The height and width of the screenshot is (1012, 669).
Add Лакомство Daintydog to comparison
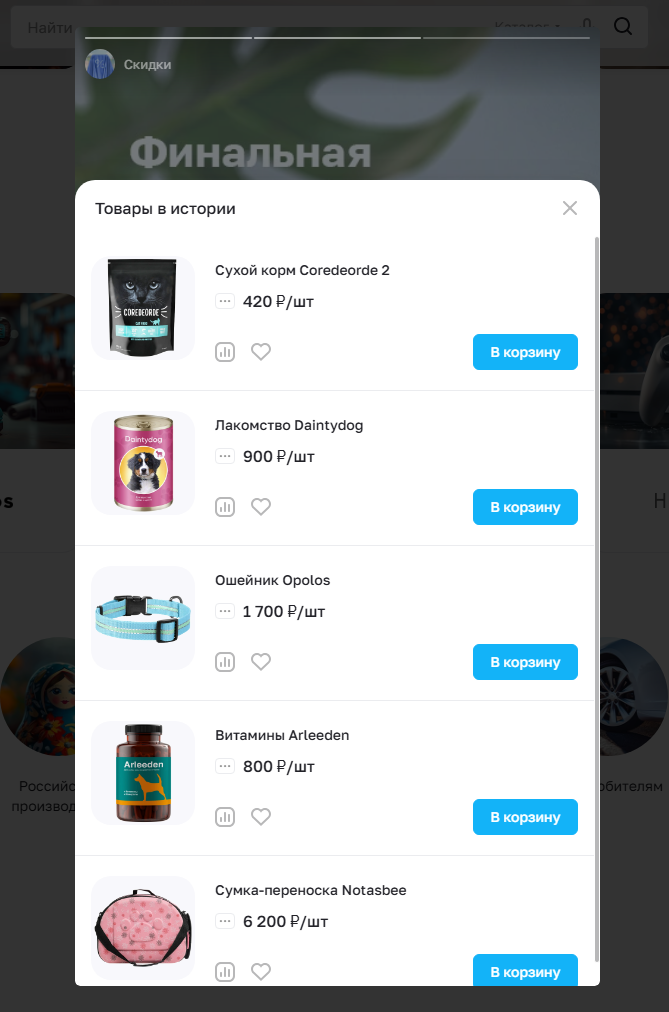225,507
